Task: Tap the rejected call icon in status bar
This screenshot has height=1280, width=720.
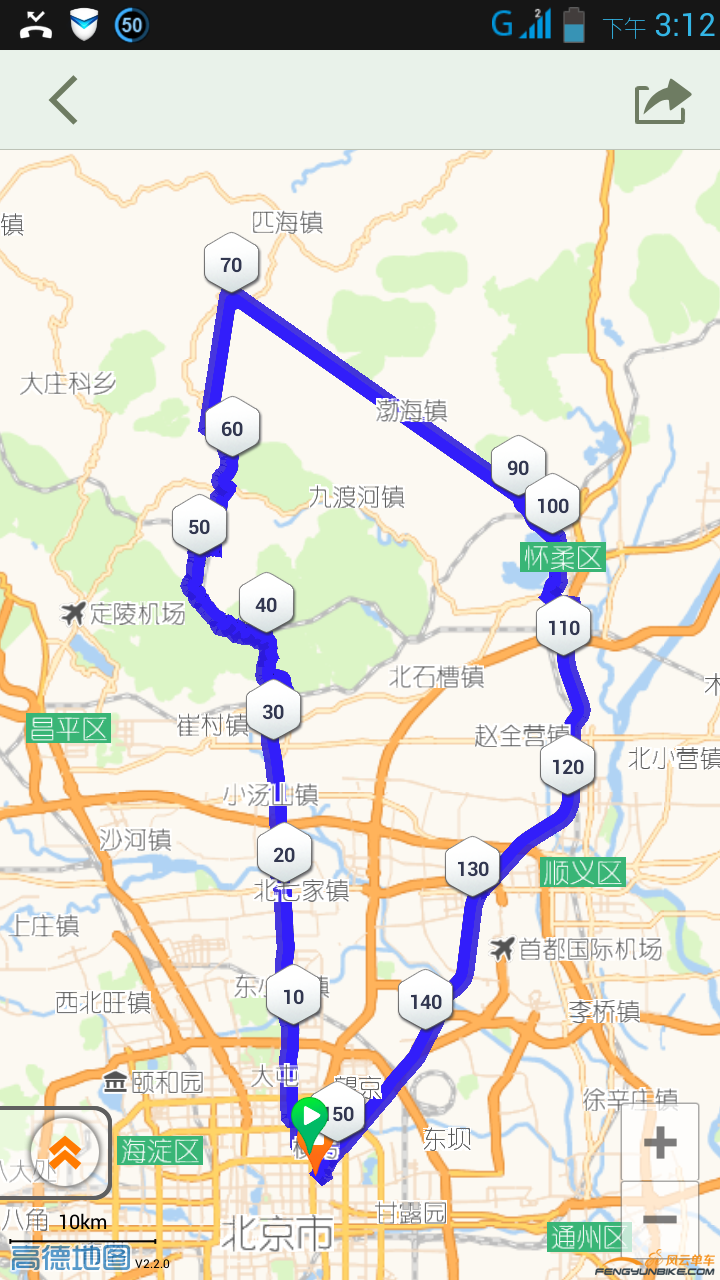Action: click(35, 22)
